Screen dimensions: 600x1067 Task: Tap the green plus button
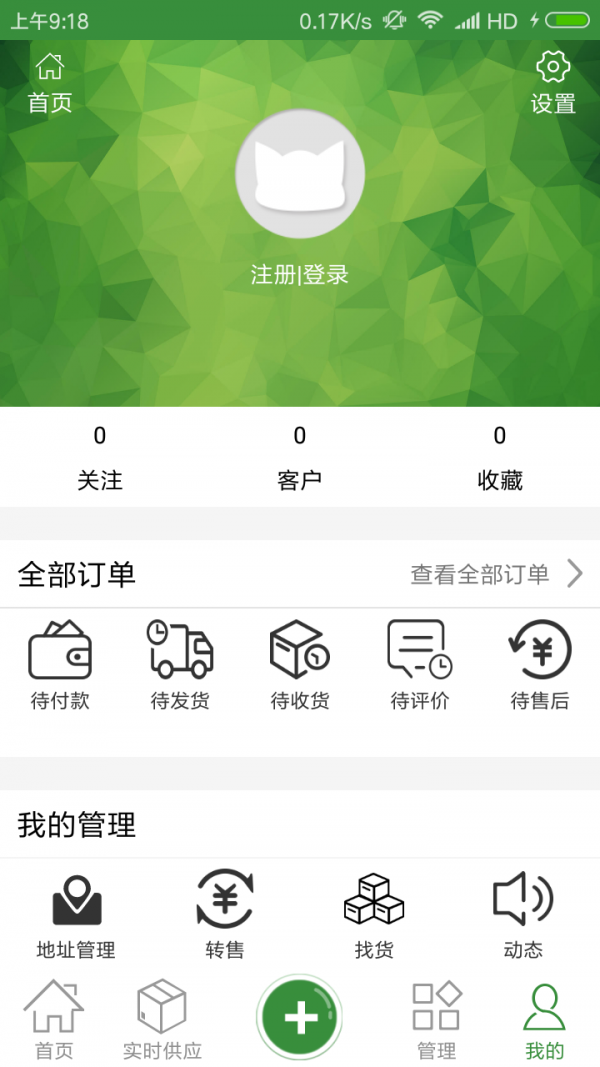[x=300, y=1018]
